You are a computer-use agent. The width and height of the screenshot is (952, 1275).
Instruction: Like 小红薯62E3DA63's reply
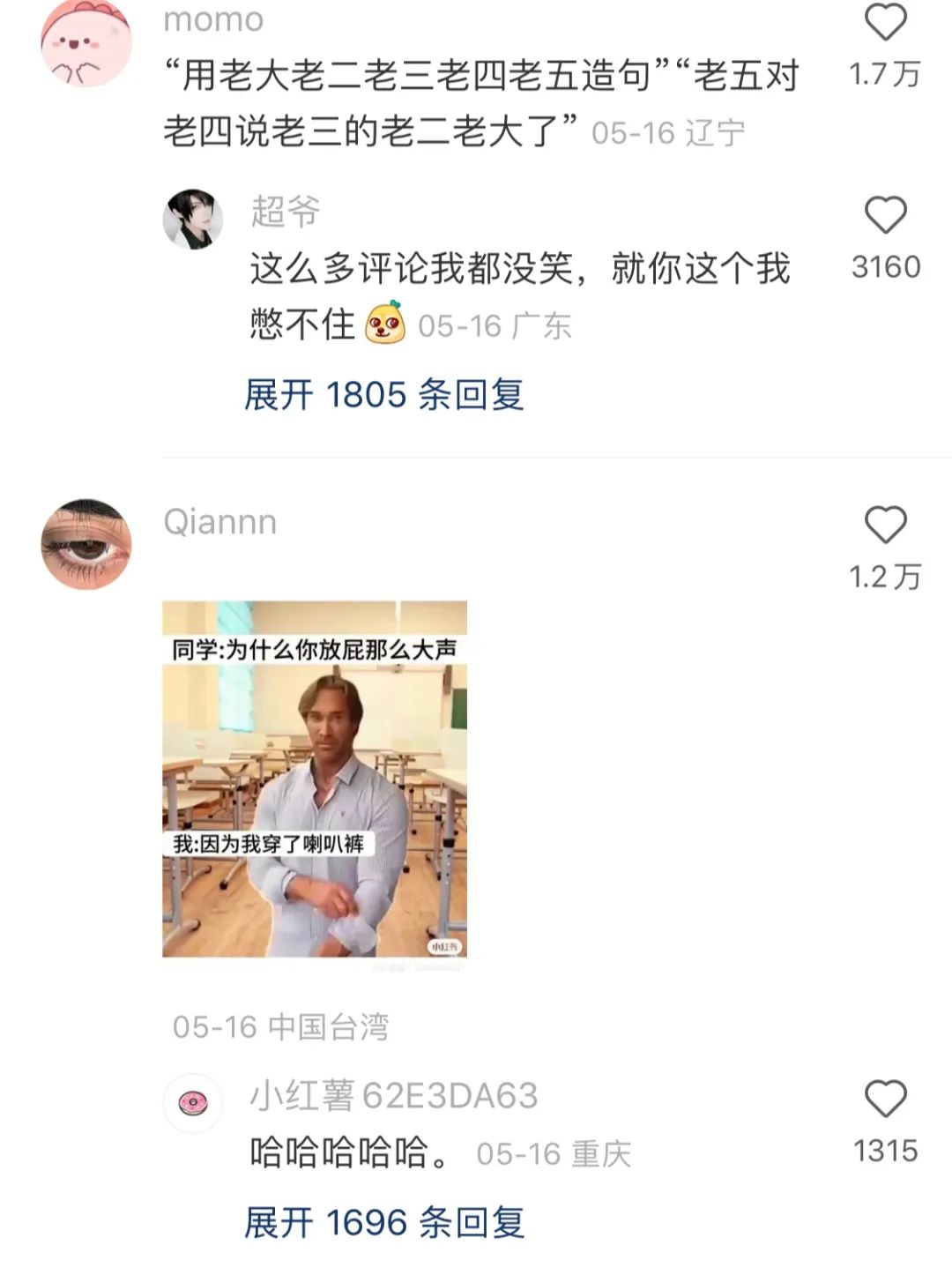point(885,1099)
